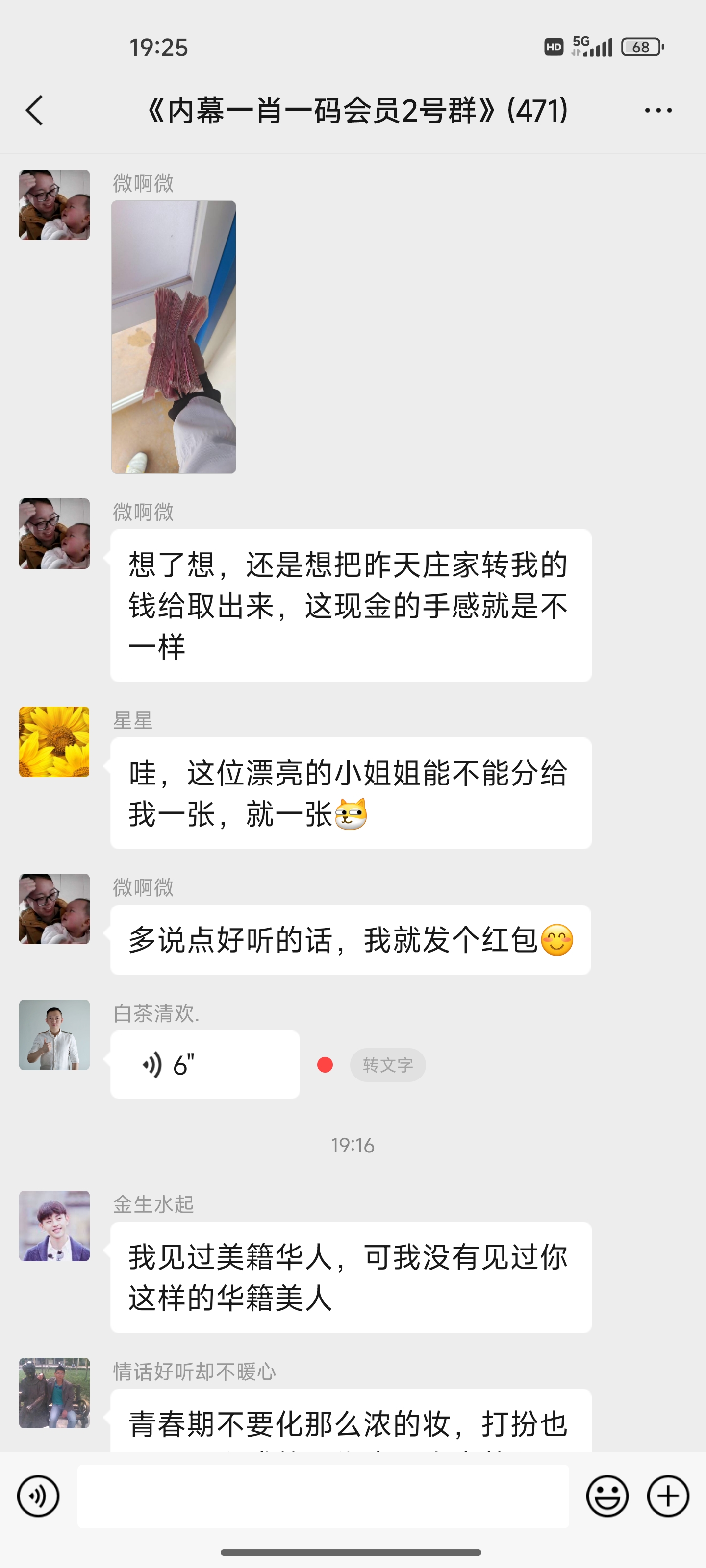Open 白茶清欢's profile avatar
The height and width of the screenshot is (1568, 706).
click(x=54, y=1034)
